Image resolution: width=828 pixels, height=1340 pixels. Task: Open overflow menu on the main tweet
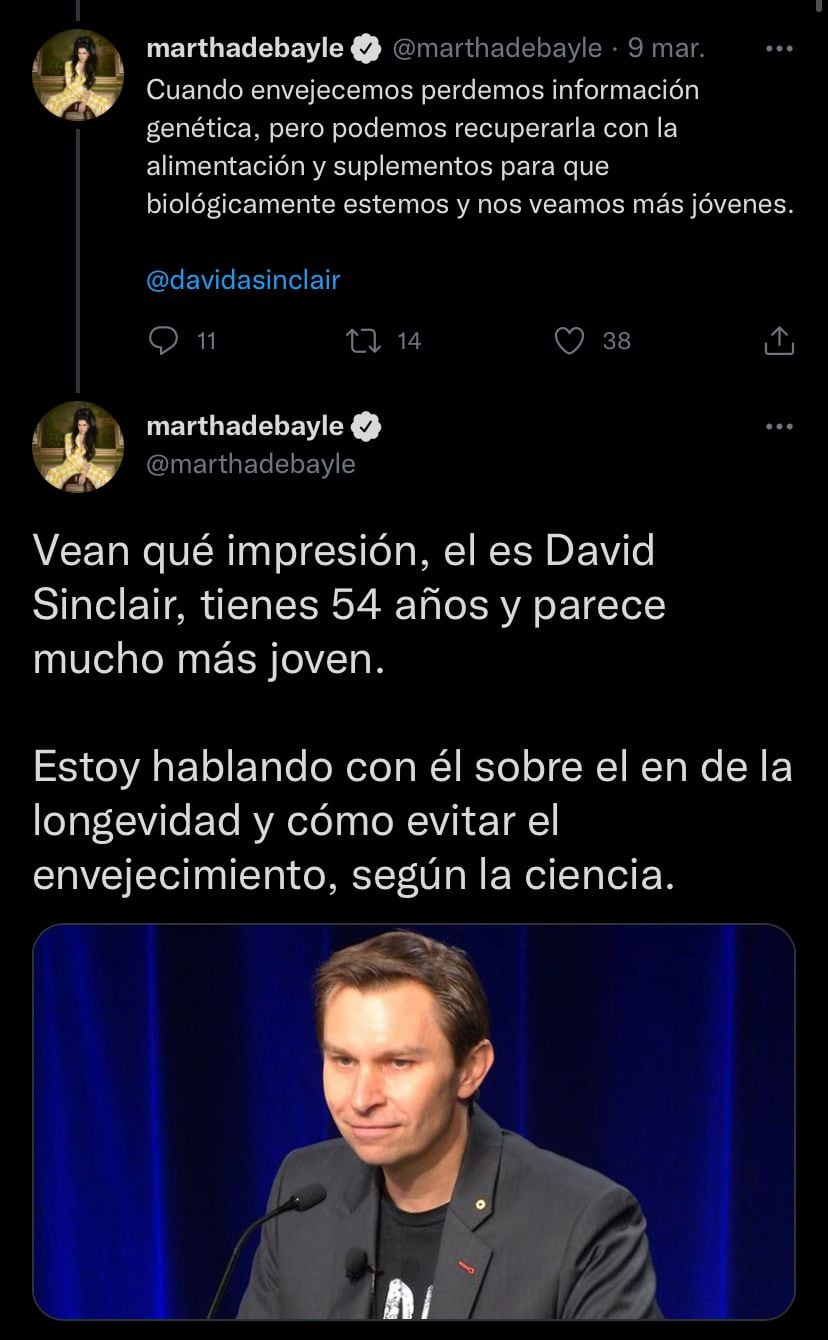point(778,427)
